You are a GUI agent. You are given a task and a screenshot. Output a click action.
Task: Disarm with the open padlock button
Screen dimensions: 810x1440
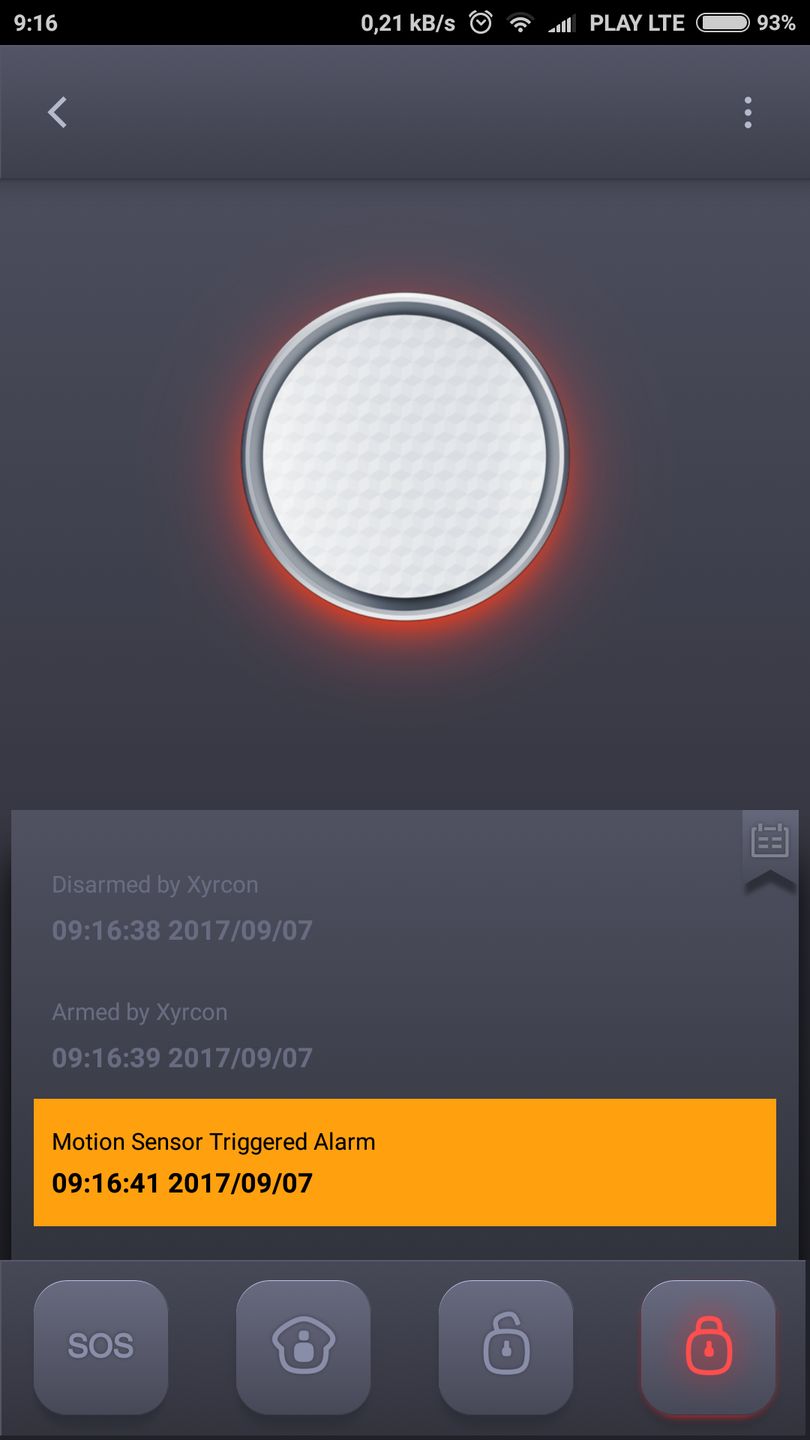[506, 1346]
